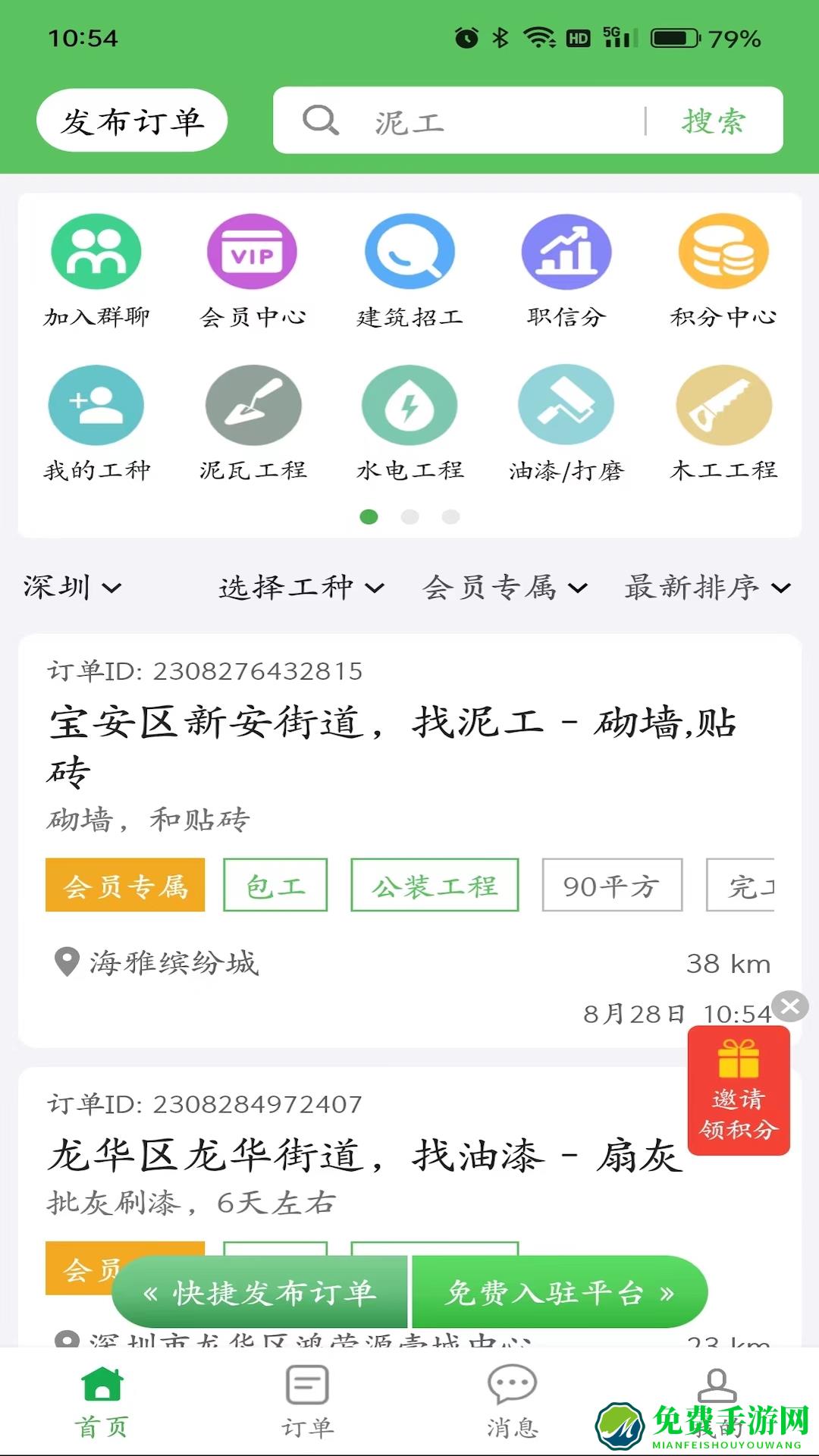Image resolution: width=819 pixels, height=1456 pixels.
Task: Open the 油漆/打磨 roller icon
Action: pyautogui.click(x=566, y=404)
